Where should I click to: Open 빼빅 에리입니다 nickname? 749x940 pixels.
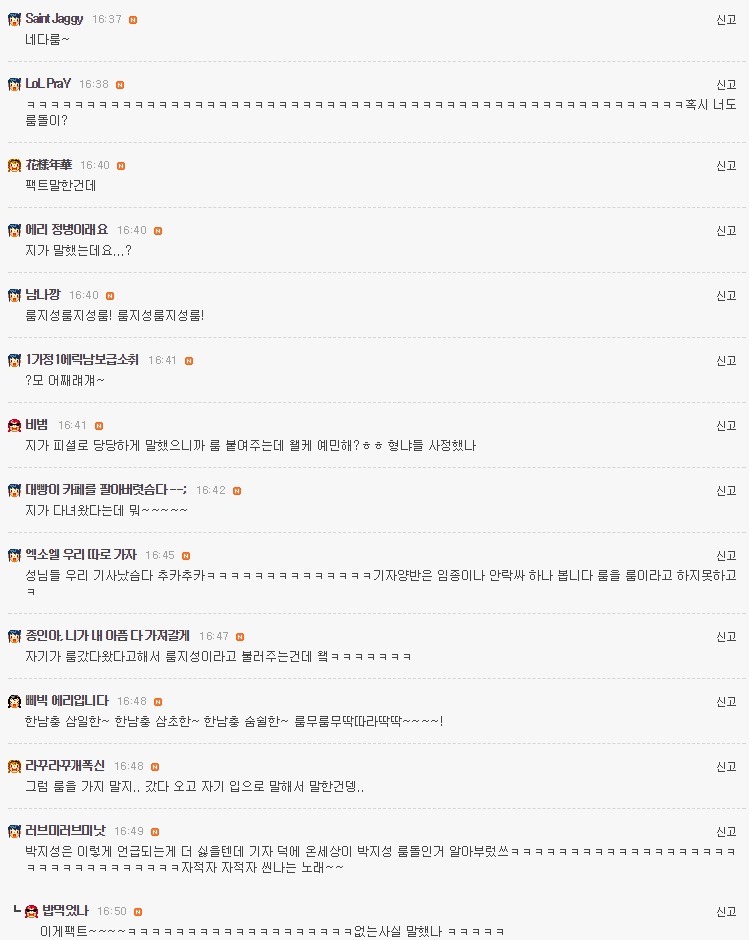pos(65,701)
